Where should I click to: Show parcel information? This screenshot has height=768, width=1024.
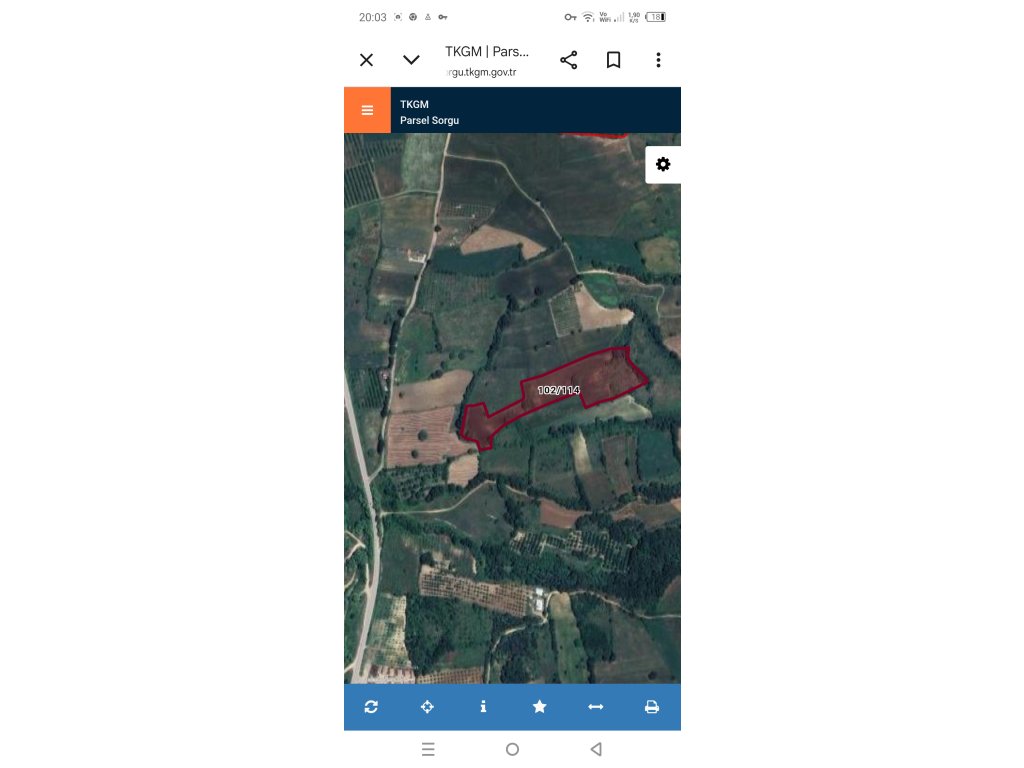[x=483, y=707]
